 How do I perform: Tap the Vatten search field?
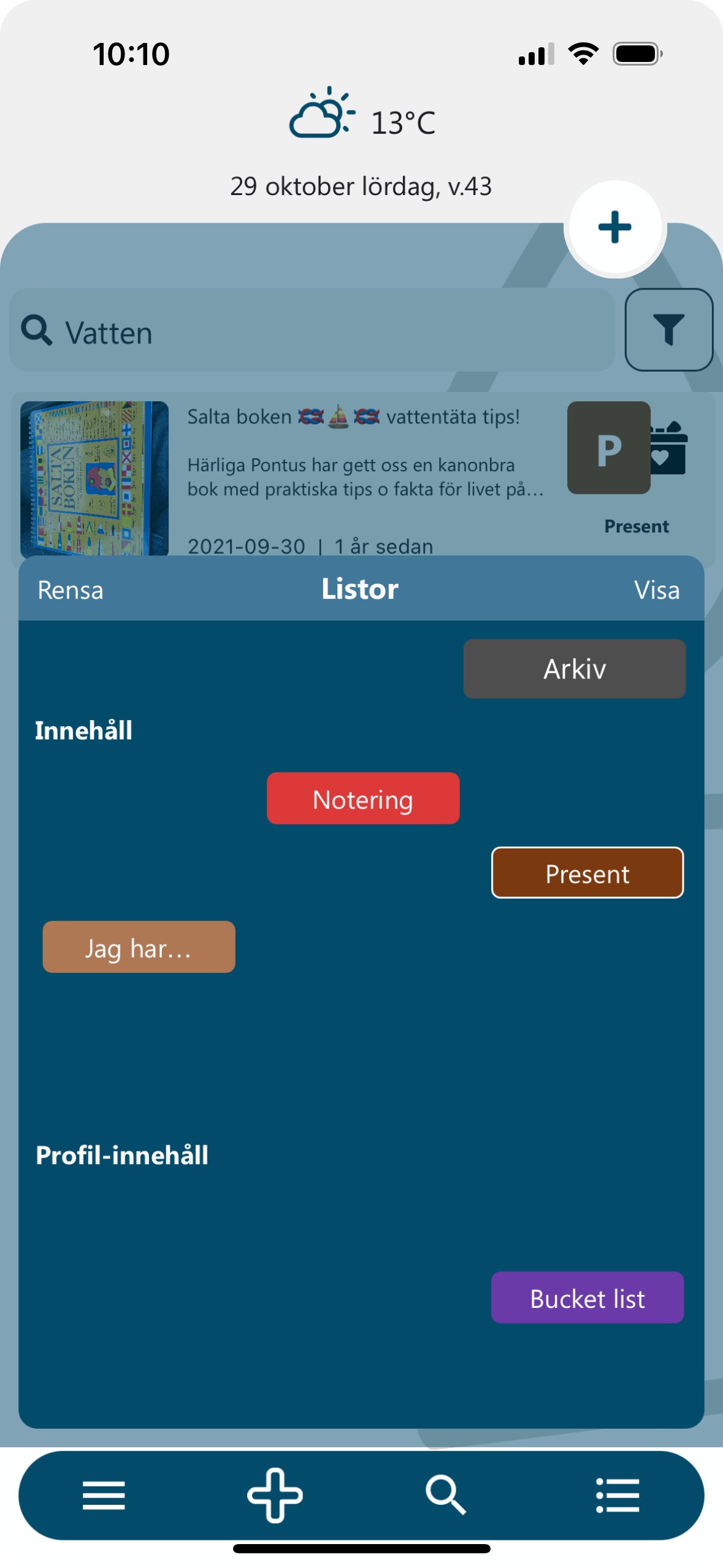pos(313,331)
